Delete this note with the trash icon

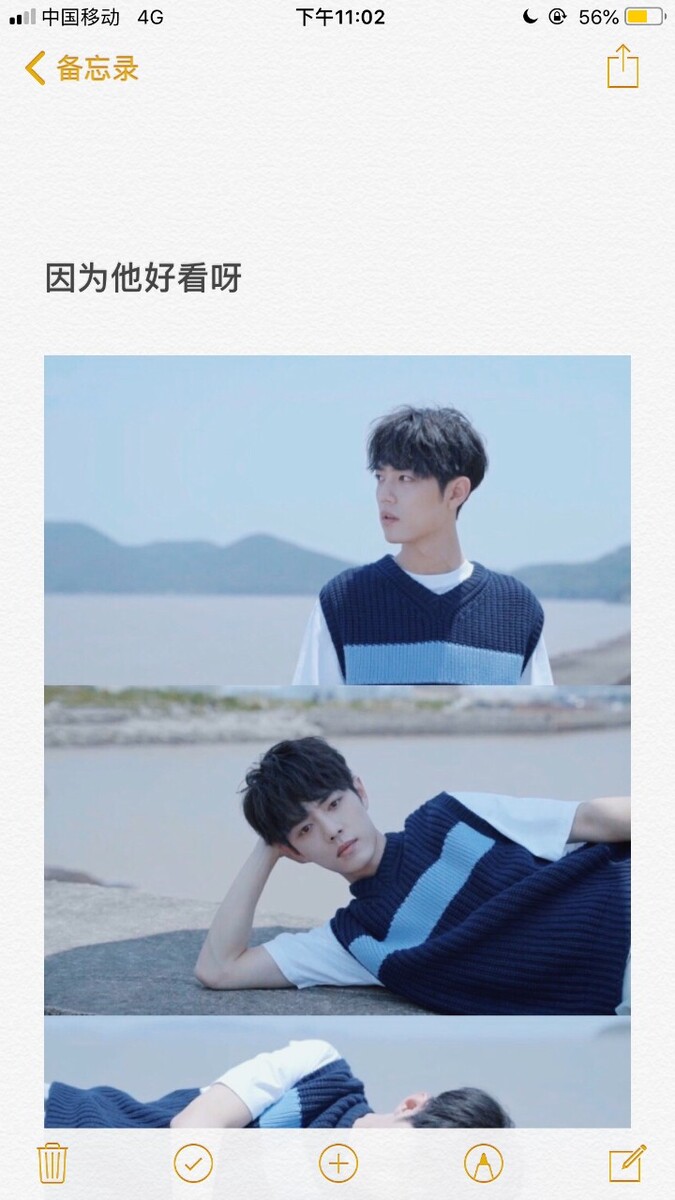[52, 1163]
